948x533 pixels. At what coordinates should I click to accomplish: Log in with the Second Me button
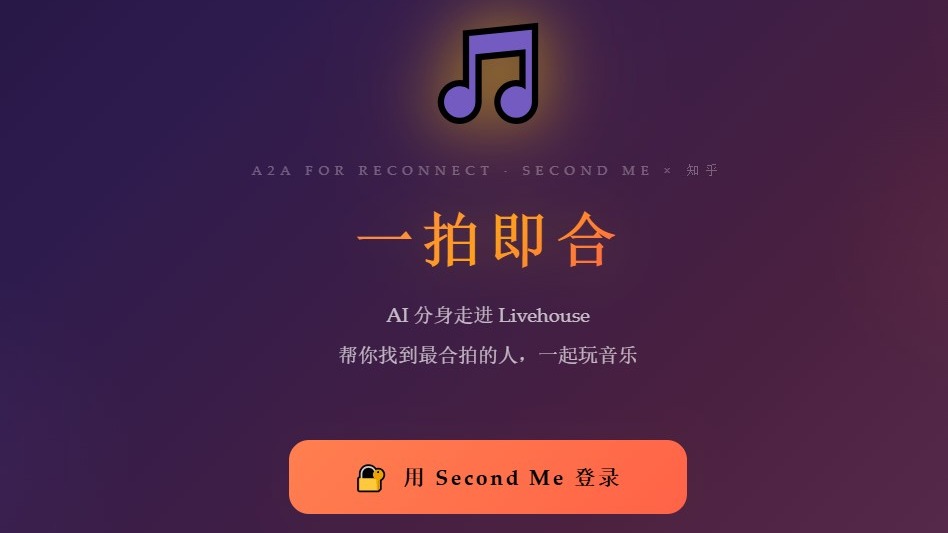point(488,477)
